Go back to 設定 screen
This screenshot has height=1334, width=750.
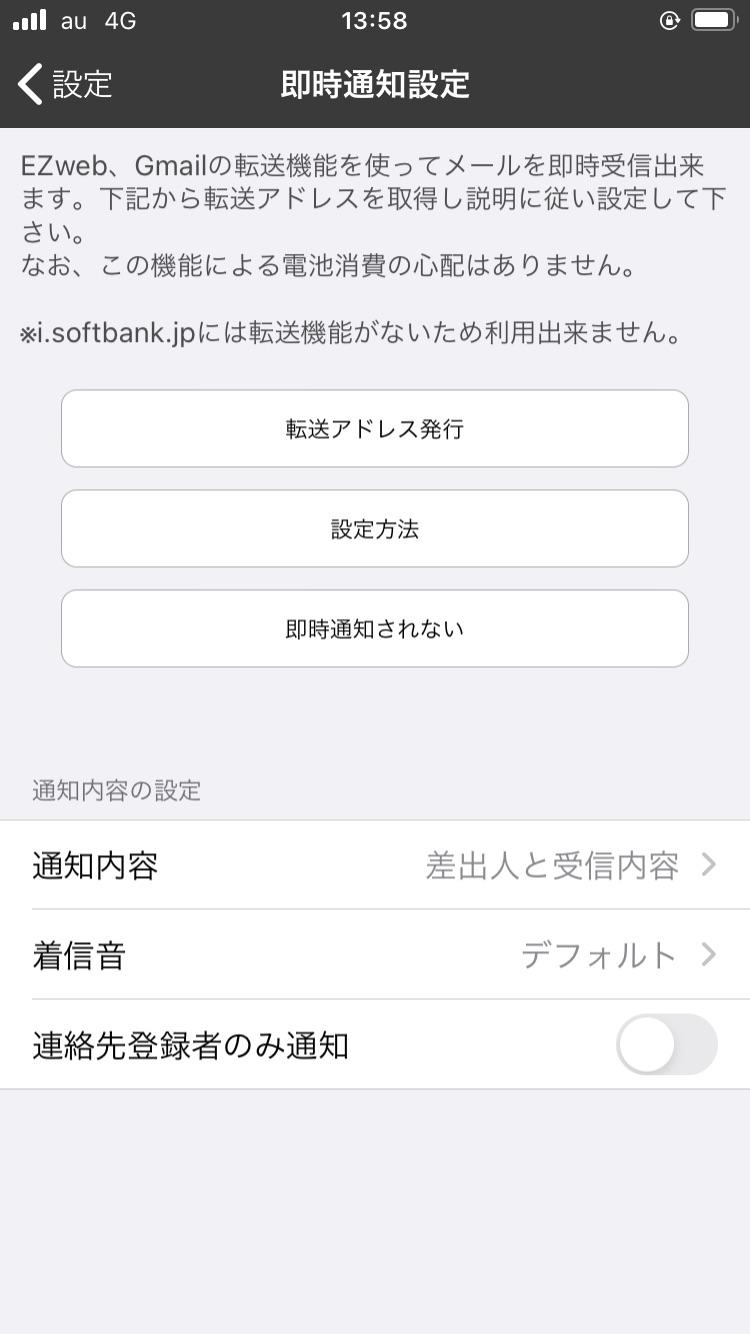[65, 84]
